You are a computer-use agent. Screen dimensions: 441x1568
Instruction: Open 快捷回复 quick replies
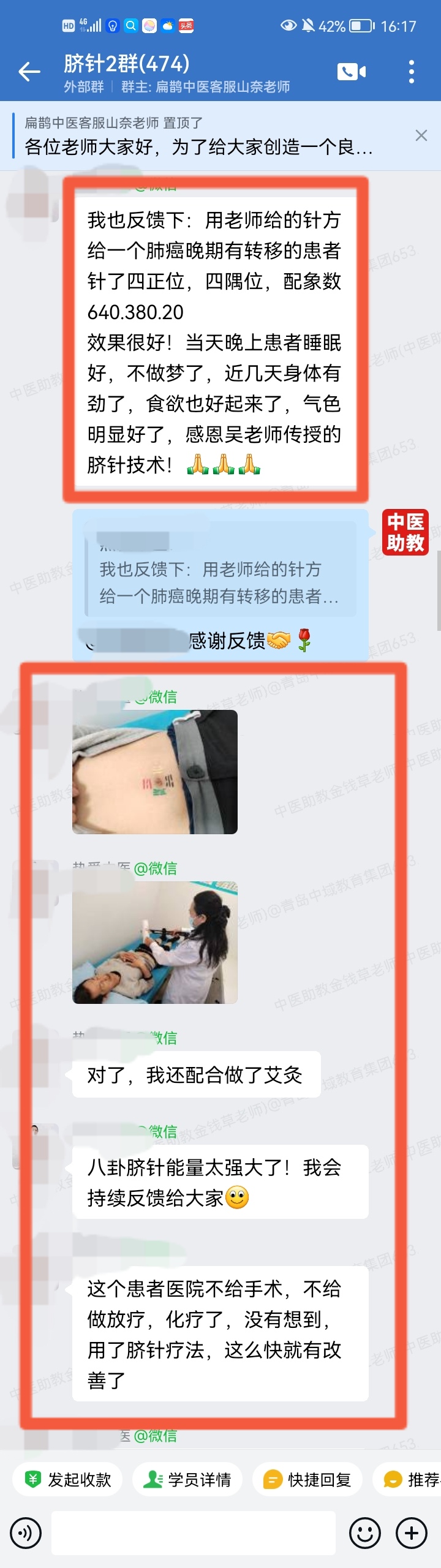[307, 1479]
